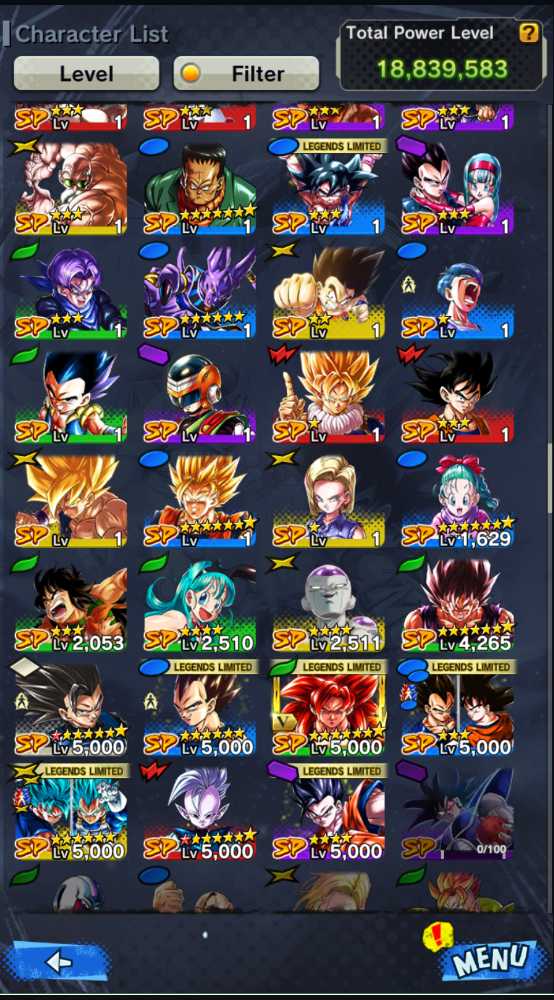This screenshot has height=1000, width=554.
Task: Open the green-helmet character card
Action: 200,397
